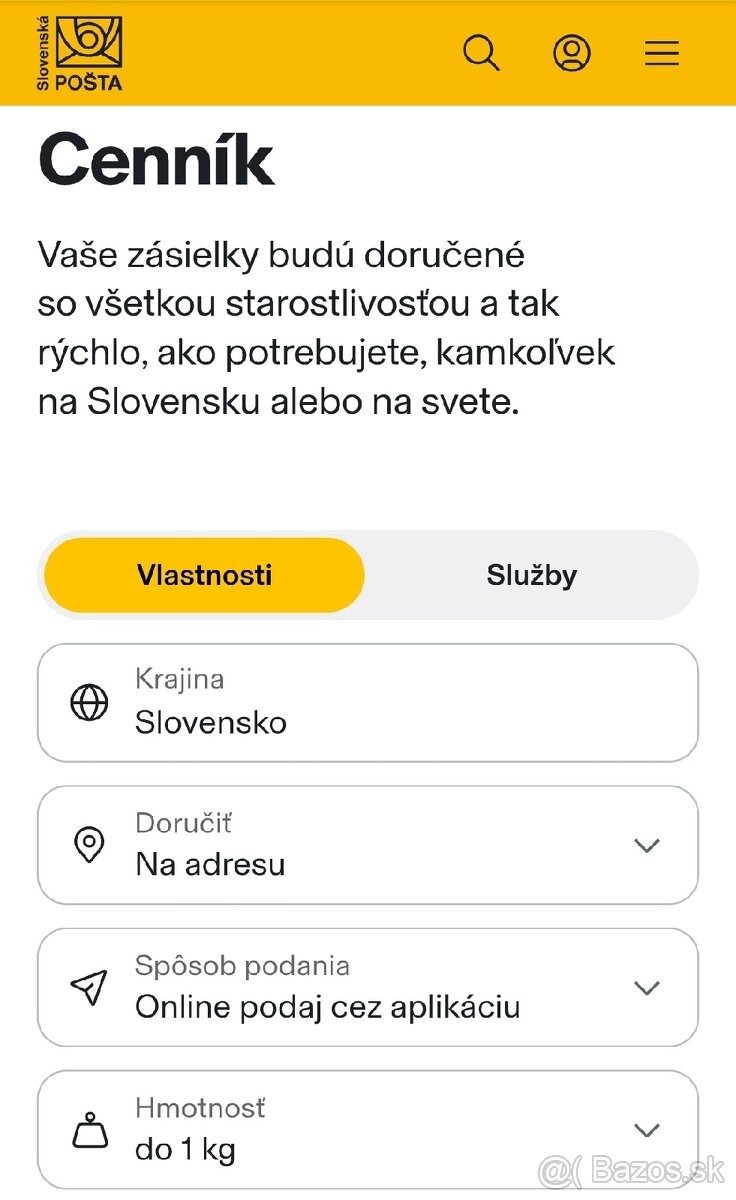
Task: Expand the Hmotnosť weight dropdown
Action: click(x=367, y=1130)
